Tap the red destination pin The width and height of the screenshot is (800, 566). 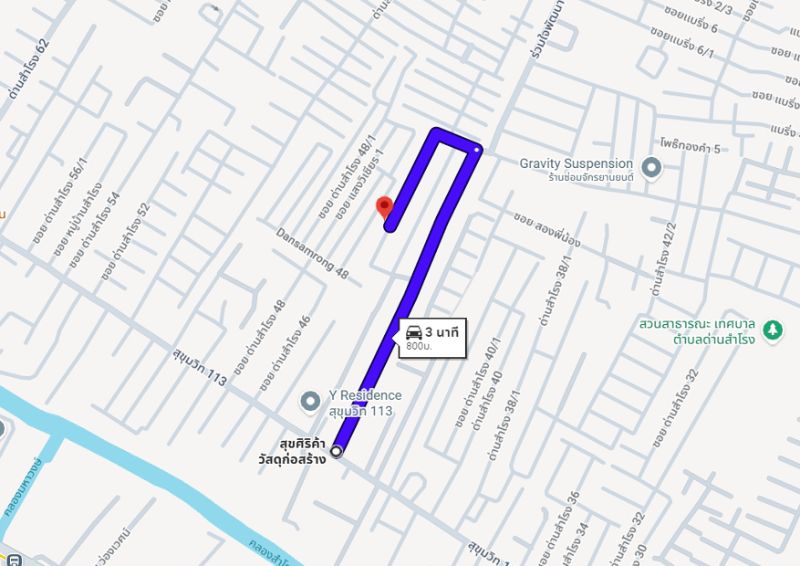pyautogui.click(x=383, y=207)
